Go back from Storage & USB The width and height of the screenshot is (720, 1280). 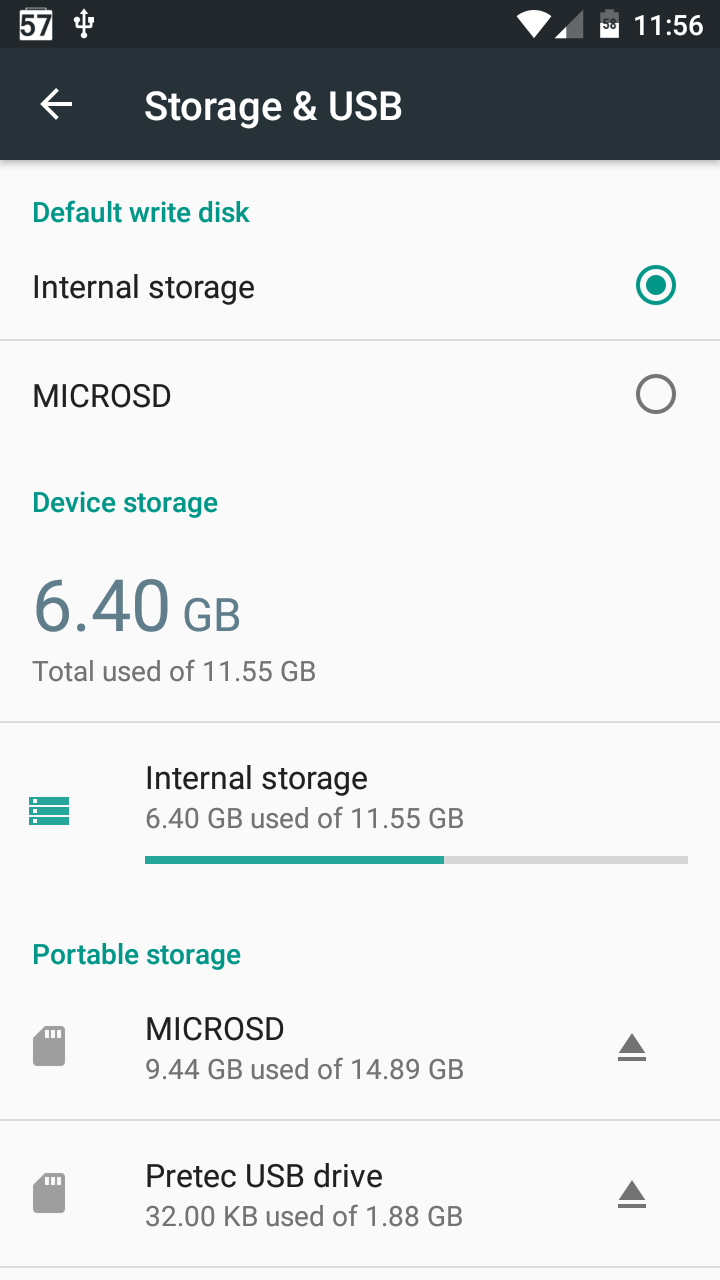coord(57,105)
